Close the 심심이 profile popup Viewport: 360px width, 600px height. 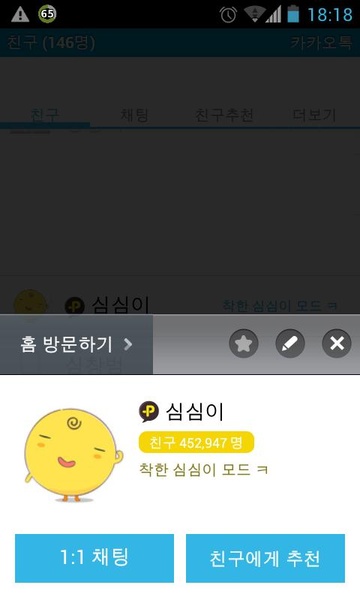click(337, 344)
